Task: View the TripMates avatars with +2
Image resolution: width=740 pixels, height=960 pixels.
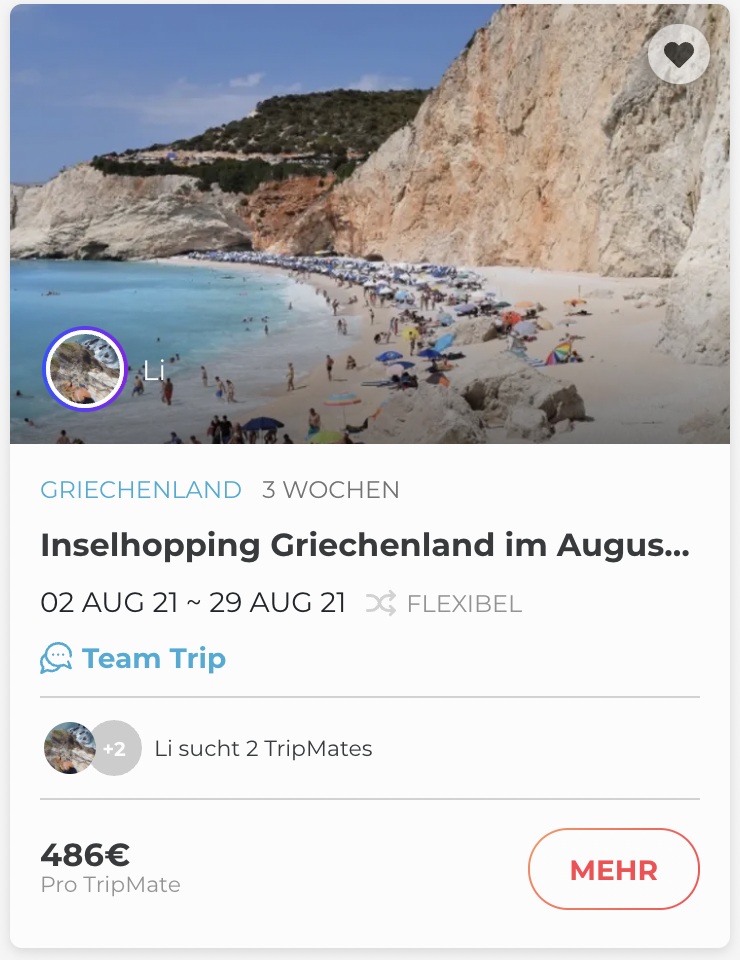Action: [93, 748]
